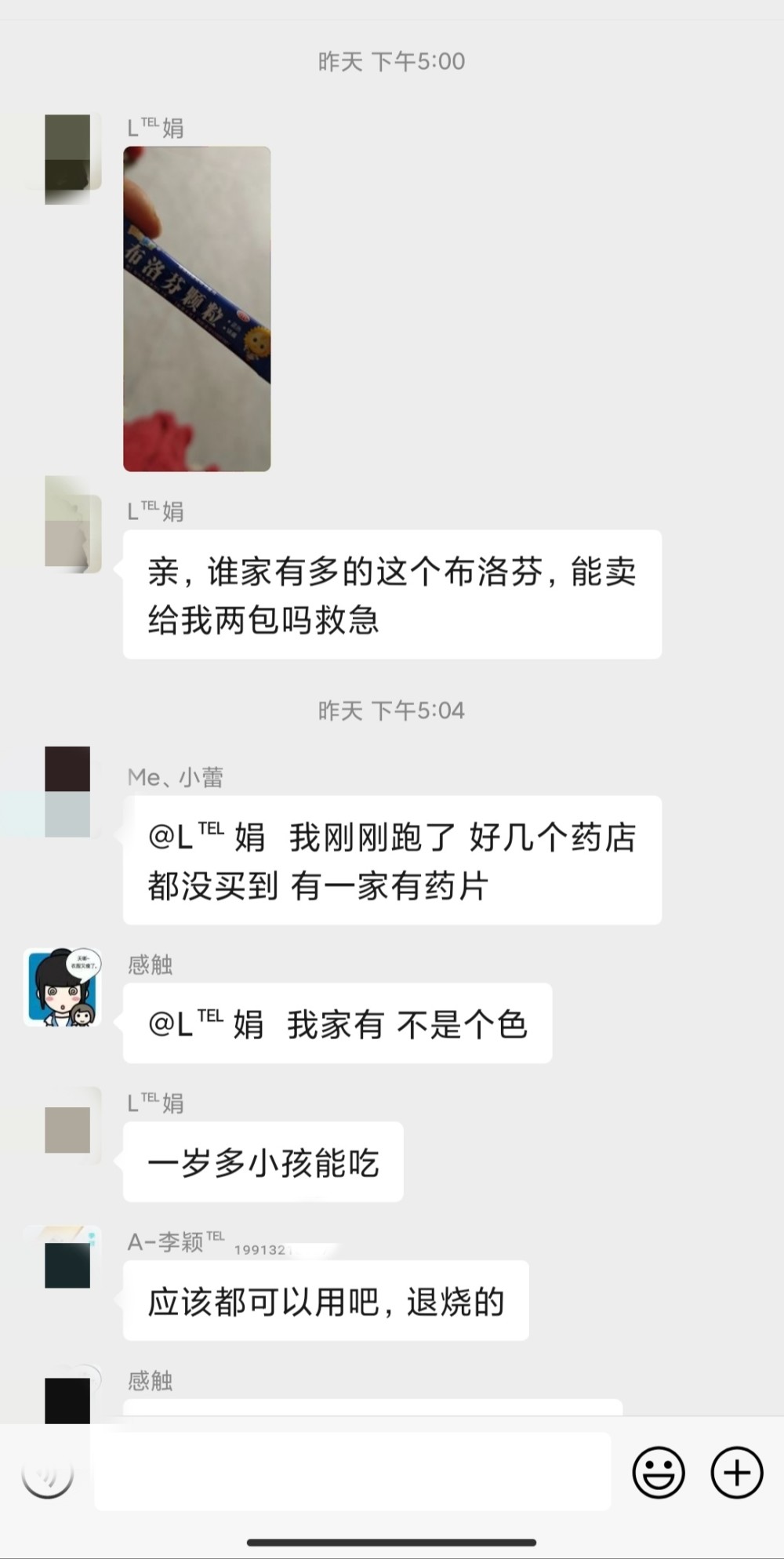
Task: Tap the voice message icon
Action: pos(48,1474)
